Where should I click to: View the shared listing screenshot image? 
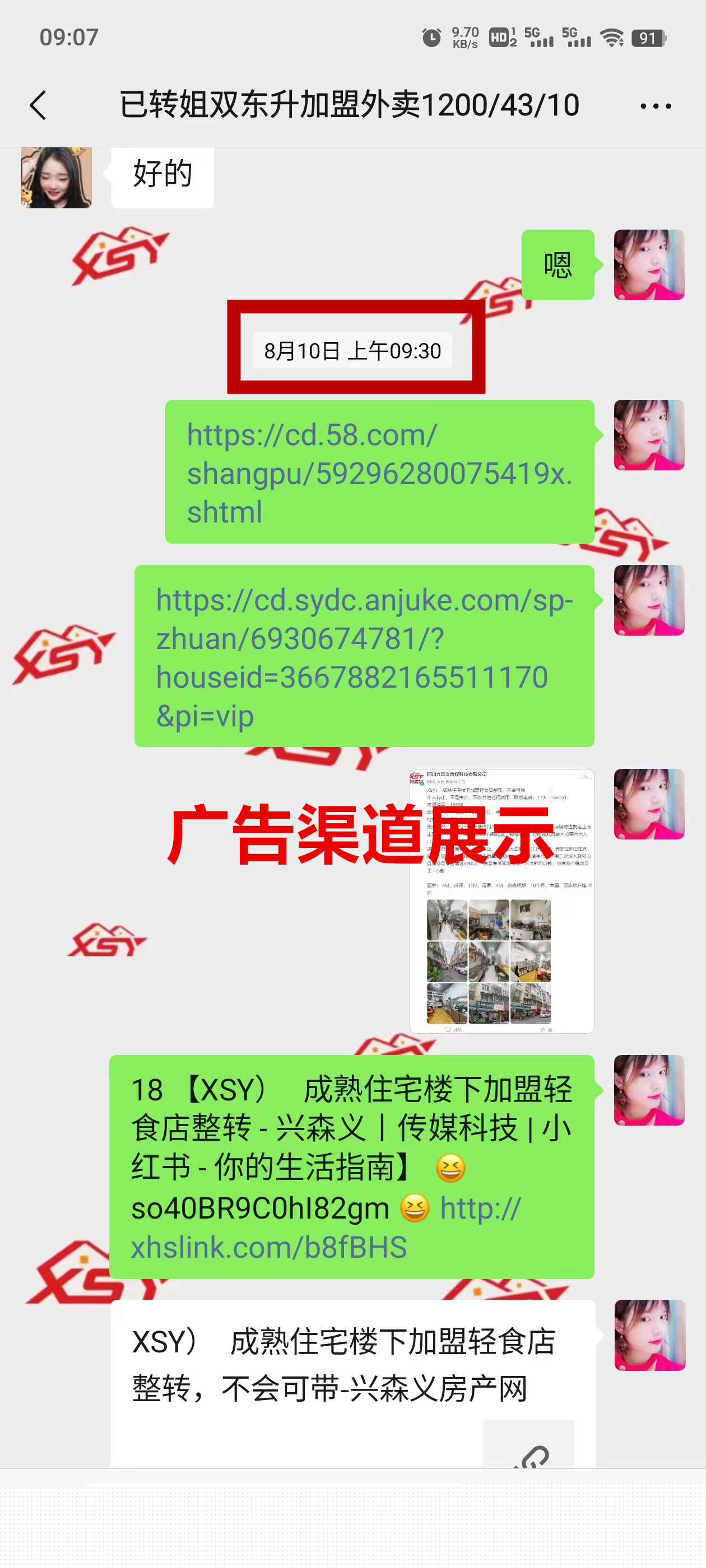[501, 901]
